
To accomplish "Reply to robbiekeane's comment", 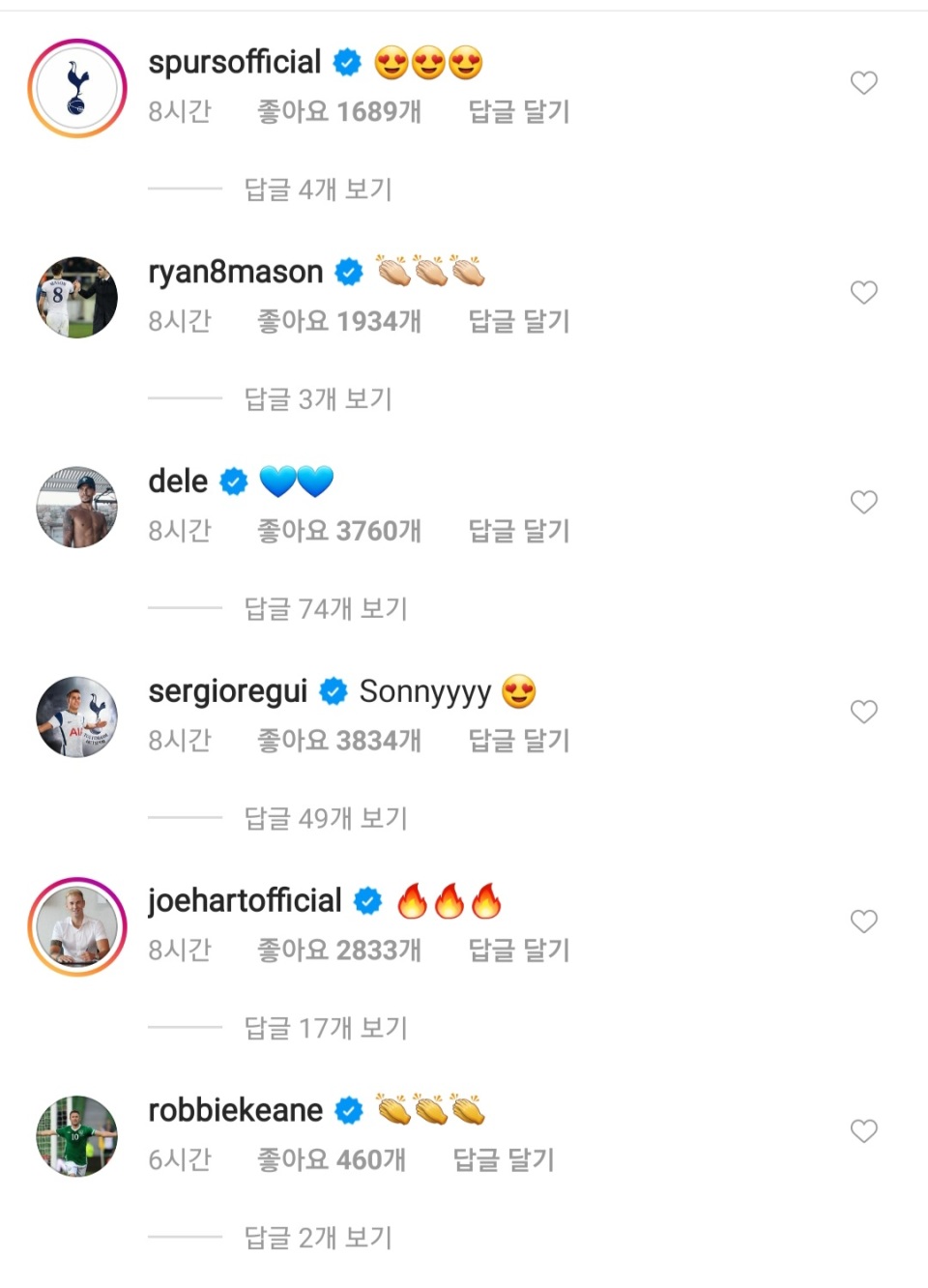I will pyautogui.click(x=503, y=1159).
